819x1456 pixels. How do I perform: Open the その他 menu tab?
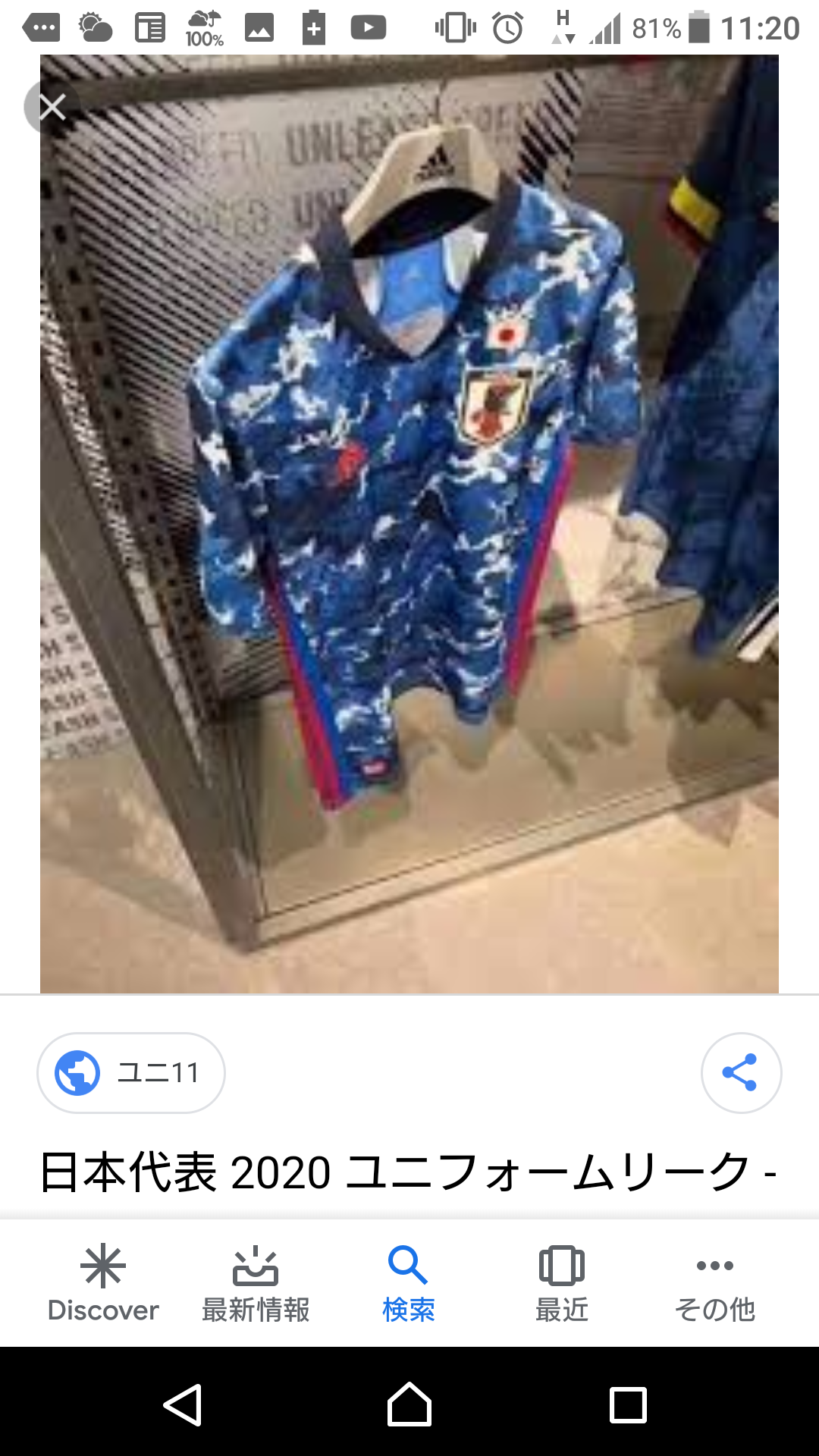click(x=714, y=1283)
